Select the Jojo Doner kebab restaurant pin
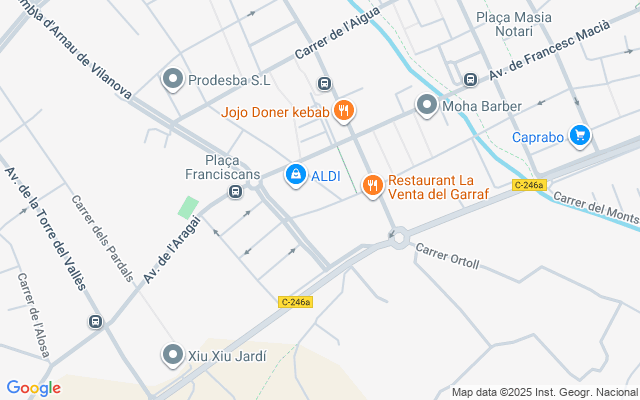The width and height of the screenshot is (640, 400). click(344, 111)
